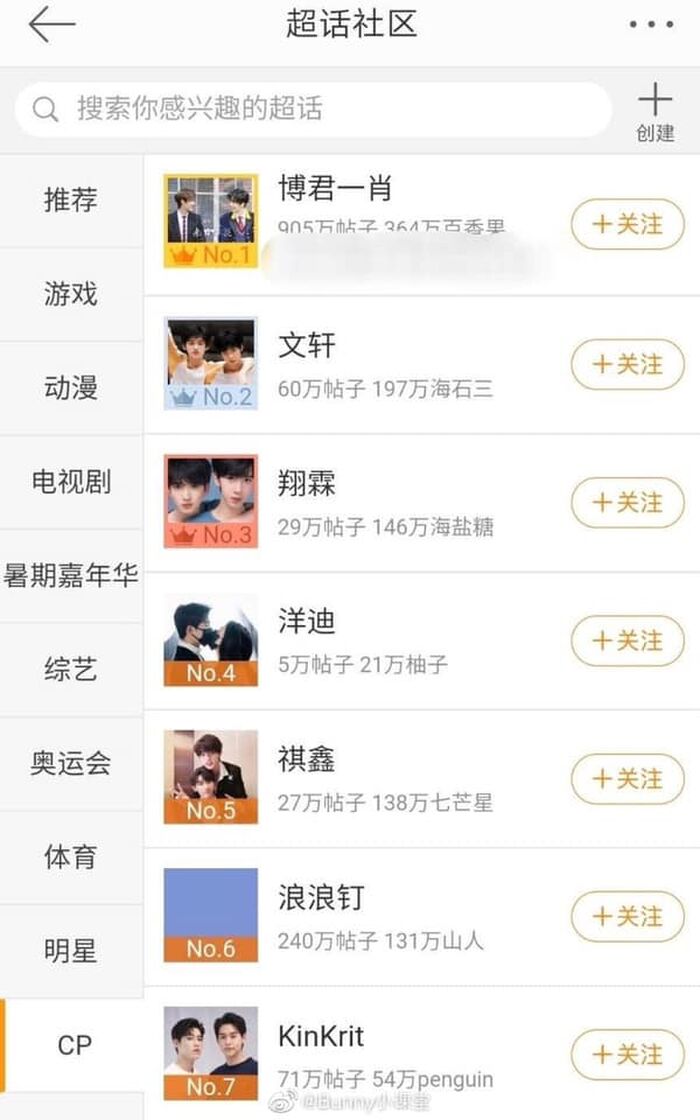
Task: Switch to the 推荐 category tab
Action: pos(71,200)
